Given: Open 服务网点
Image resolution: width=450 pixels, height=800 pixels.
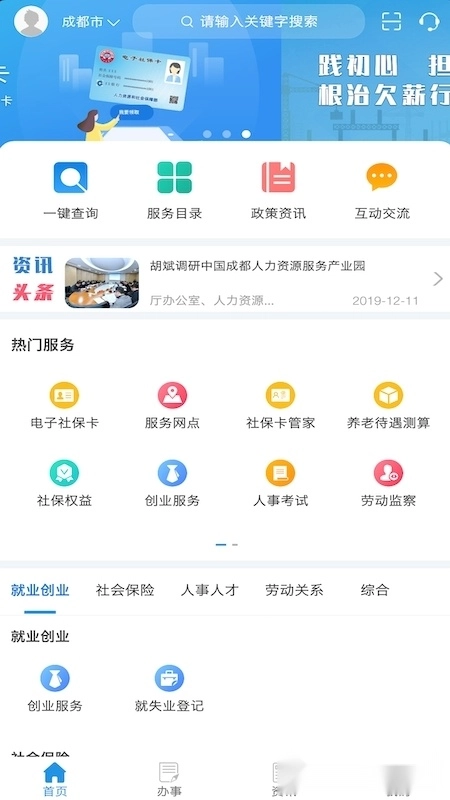Looking at the screenshot, I should (172, 406).
